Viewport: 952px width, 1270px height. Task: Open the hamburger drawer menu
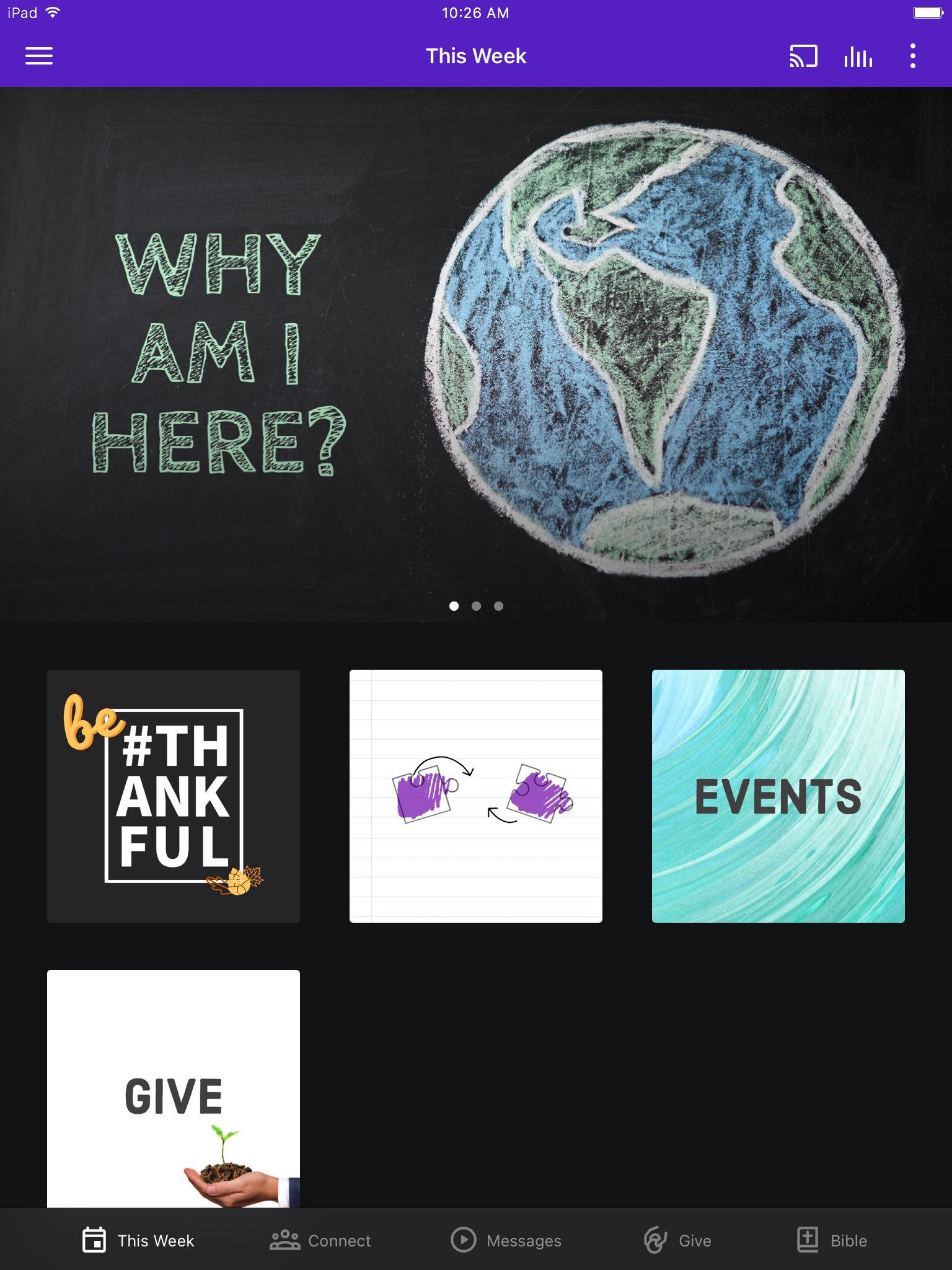[x=38, y=56]
